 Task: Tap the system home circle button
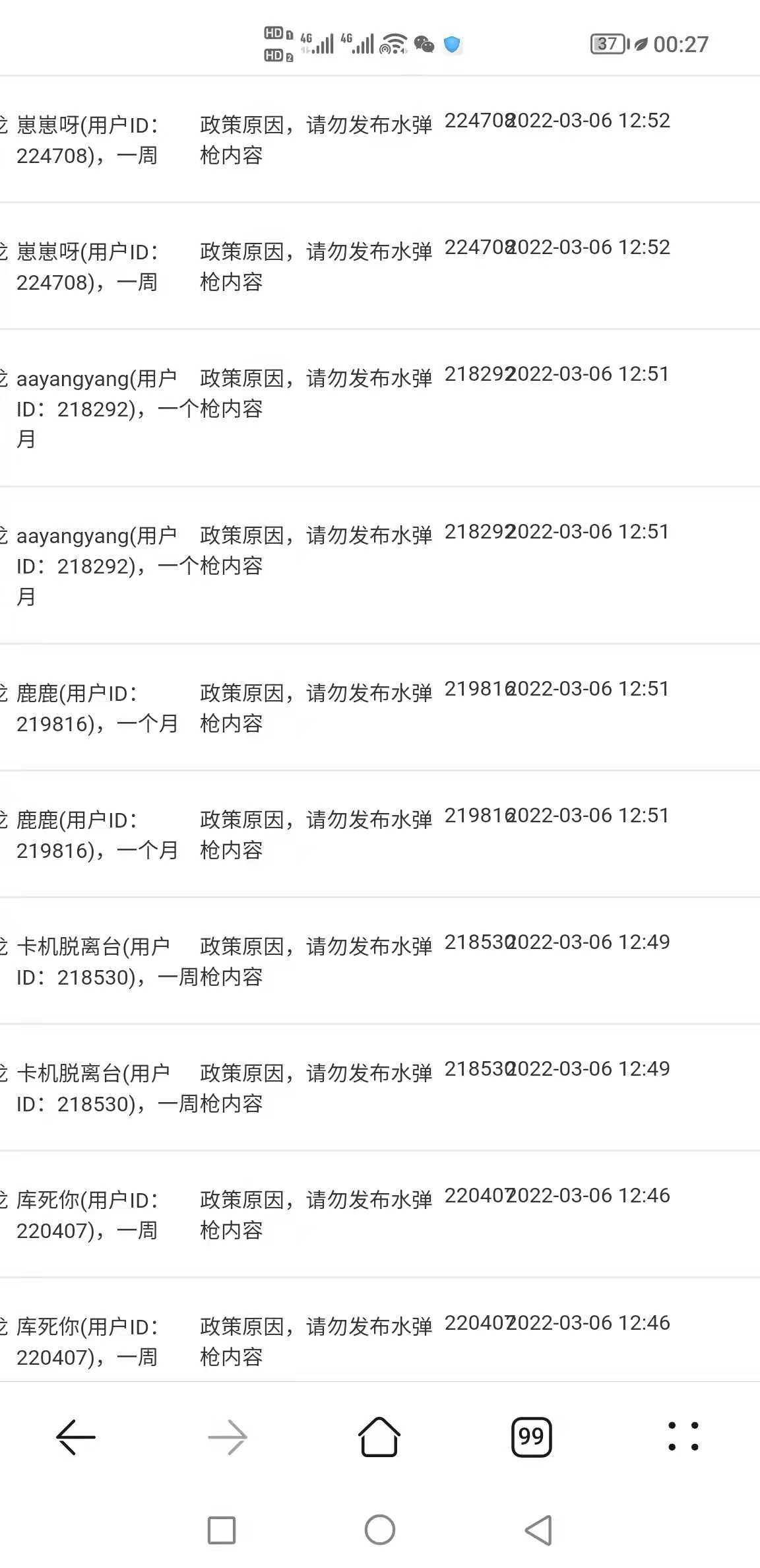[x=380, y=1530]
